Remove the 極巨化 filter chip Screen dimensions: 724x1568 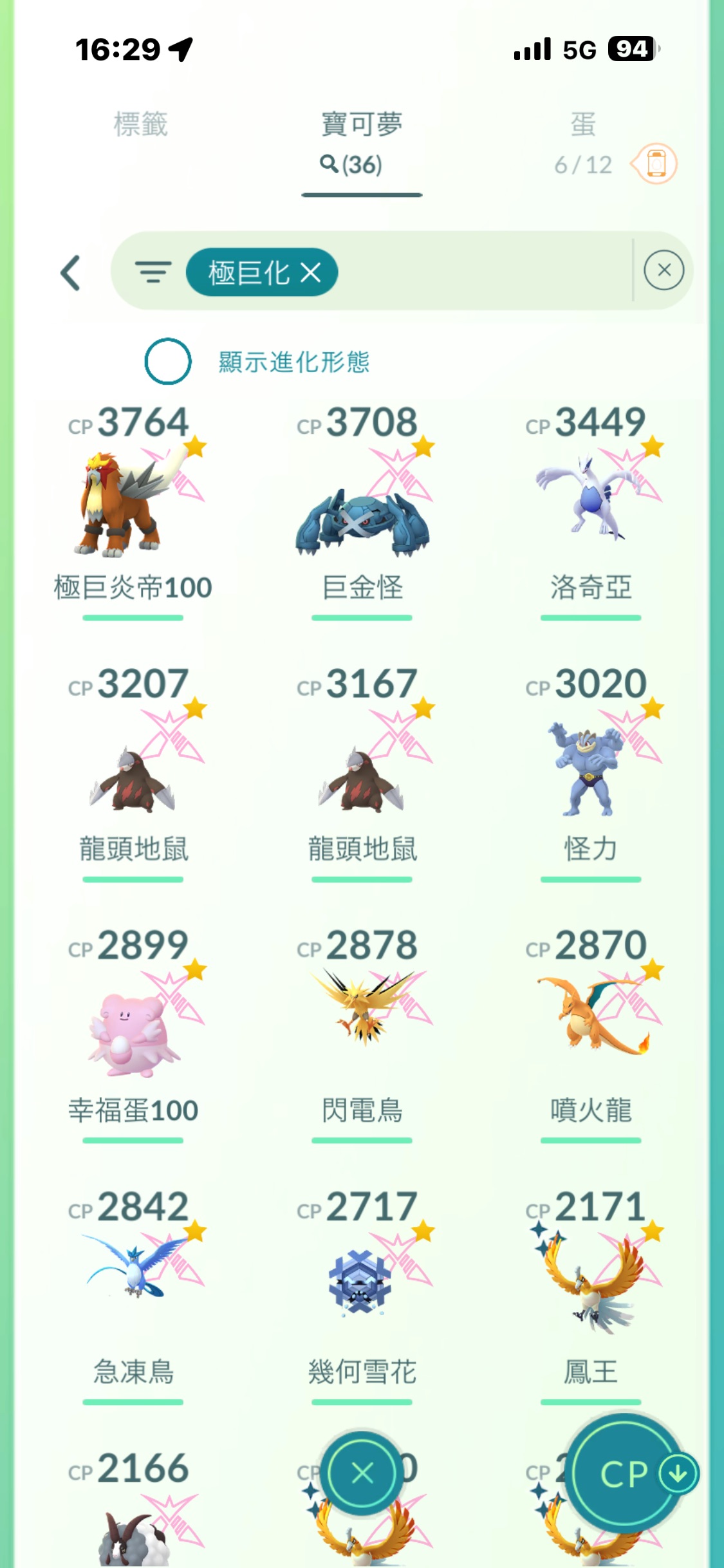coord(311,273)
